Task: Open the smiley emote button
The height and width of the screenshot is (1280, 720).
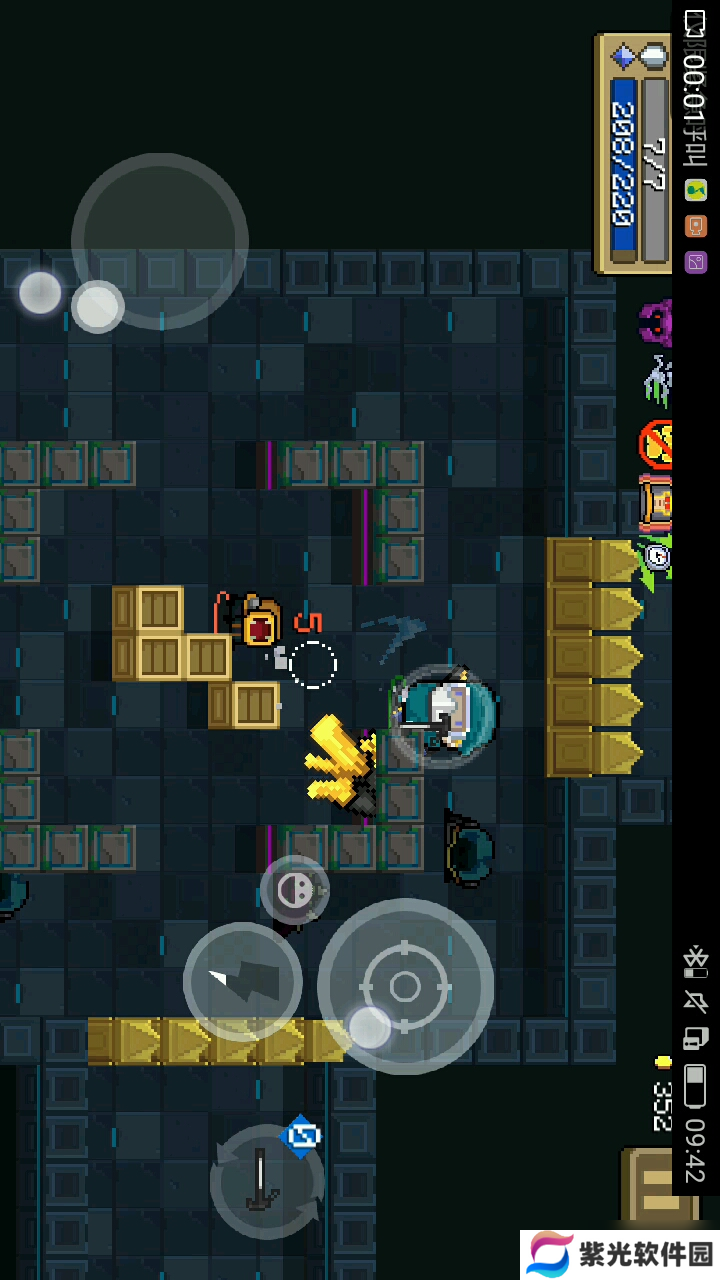Action: point(294,889)
